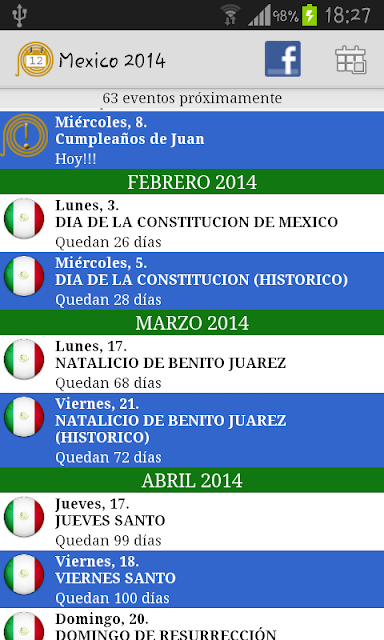Open DIA DE LA CONSTITUCION DE MEXICO event
Screen dimensions: 384x640
coord(192,223)
